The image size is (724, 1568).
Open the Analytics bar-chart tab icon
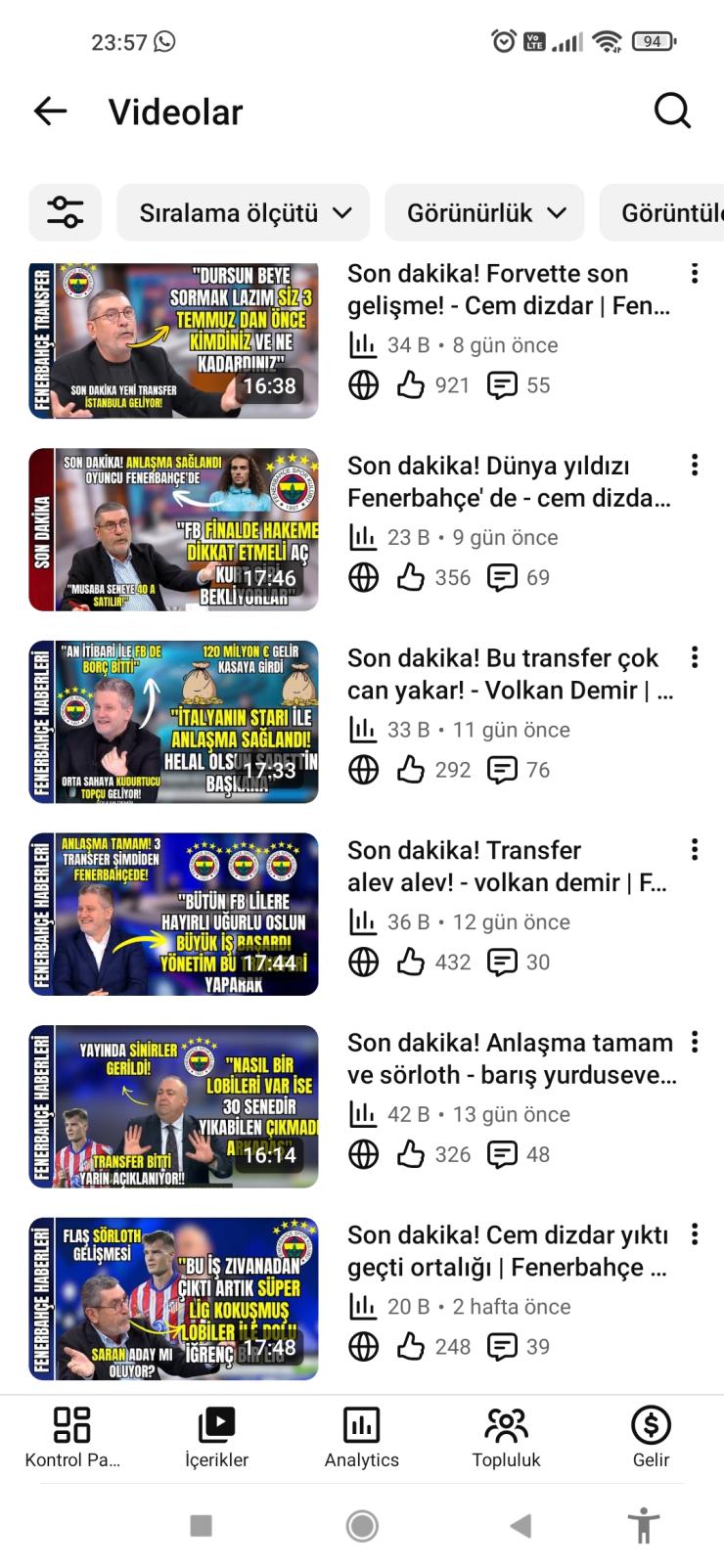(362, 1427)
